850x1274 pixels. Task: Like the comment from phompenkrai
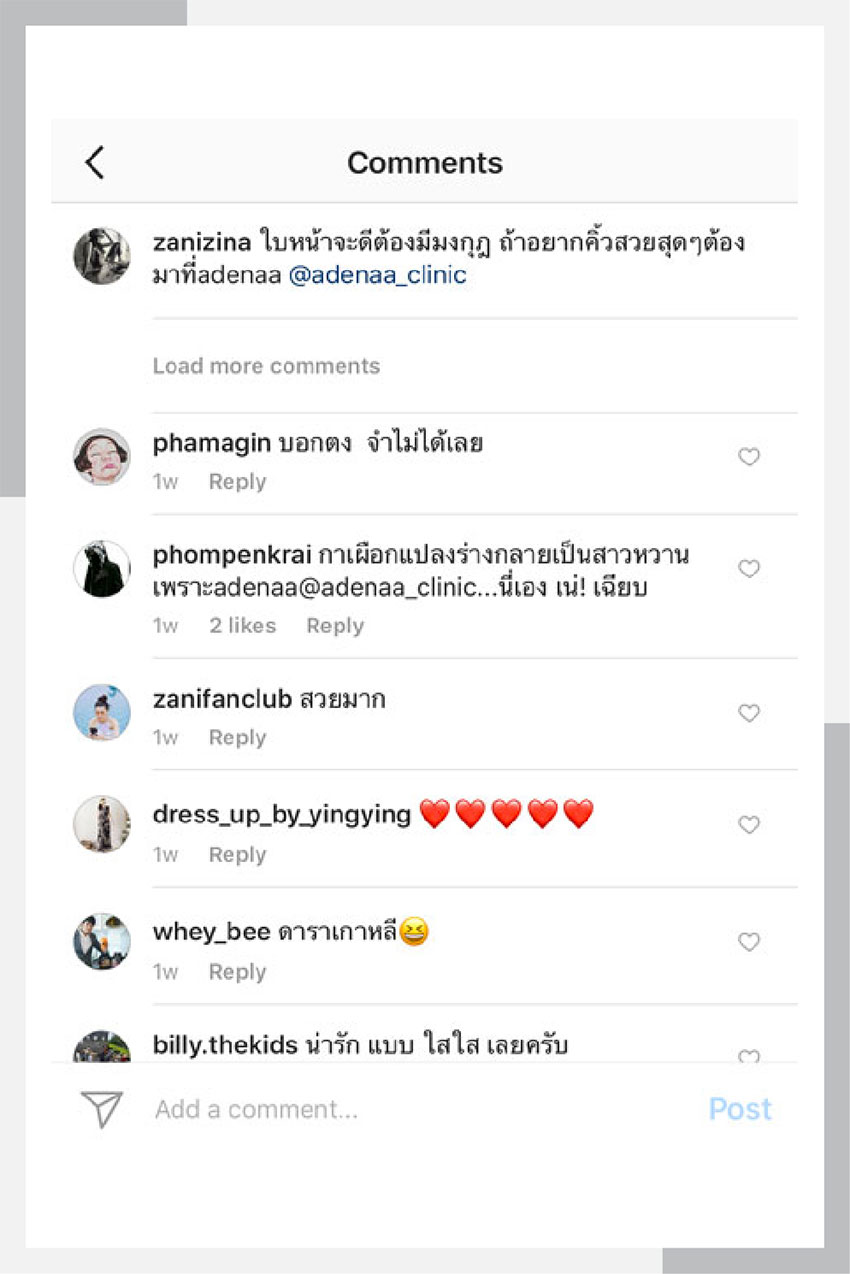748,569
